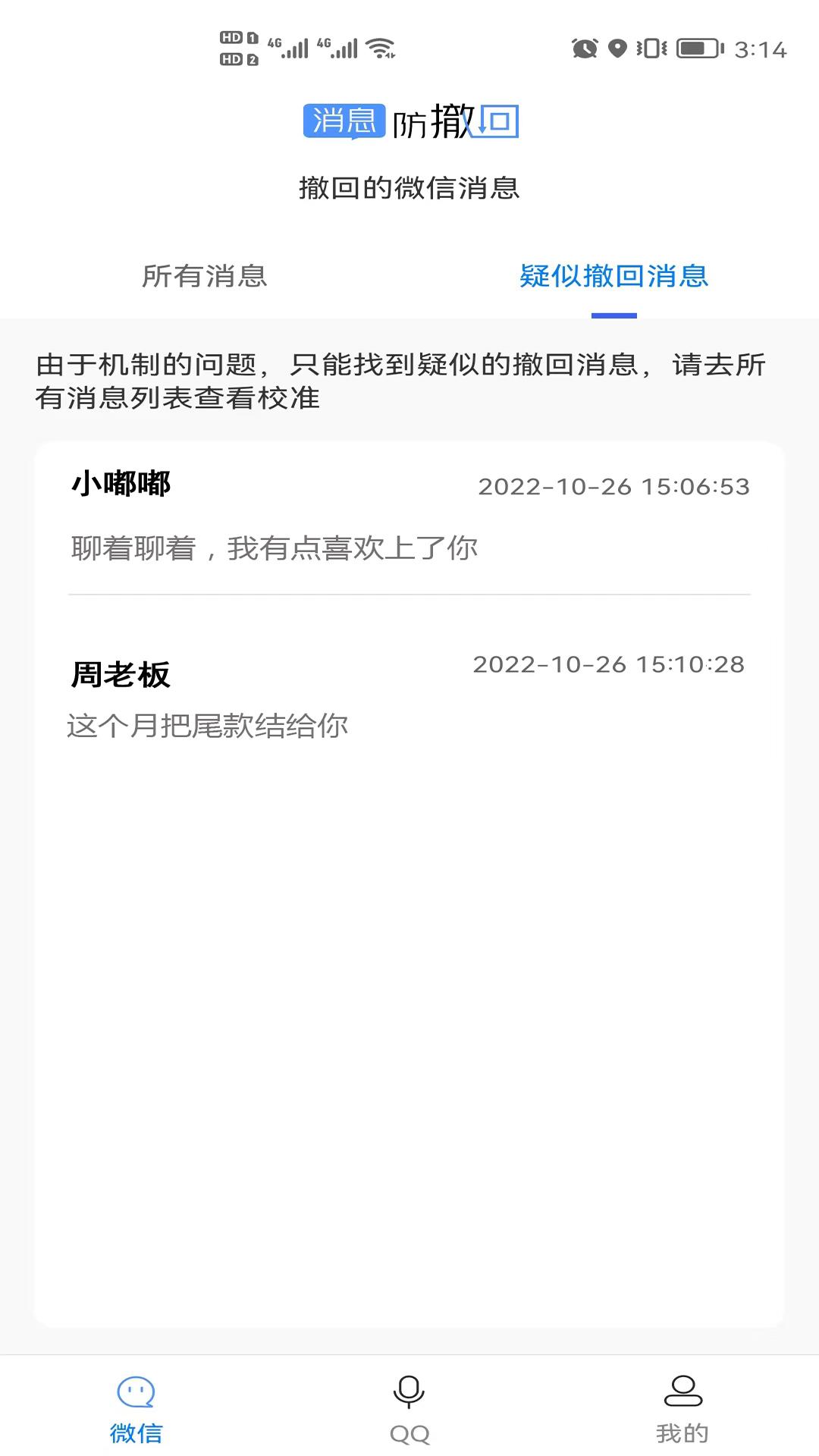Screen dimensions: 819x1456
Task: Switch to the QQ bottom tab
Action: (x=409, y=1409)
